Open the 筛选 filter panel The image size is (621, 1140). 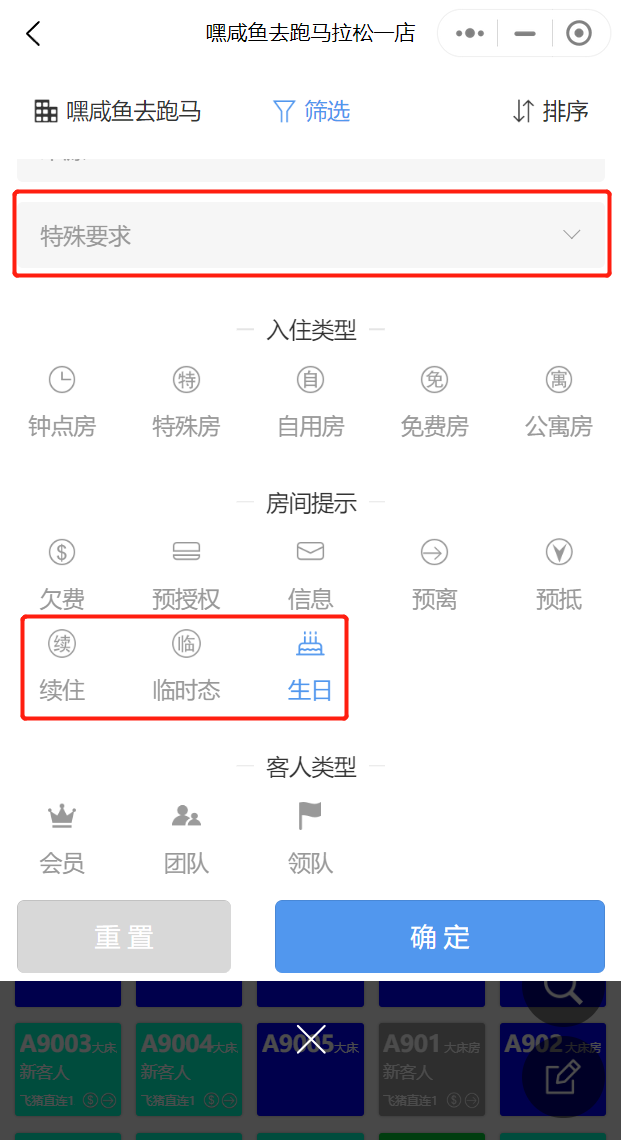tap(311, 111)
